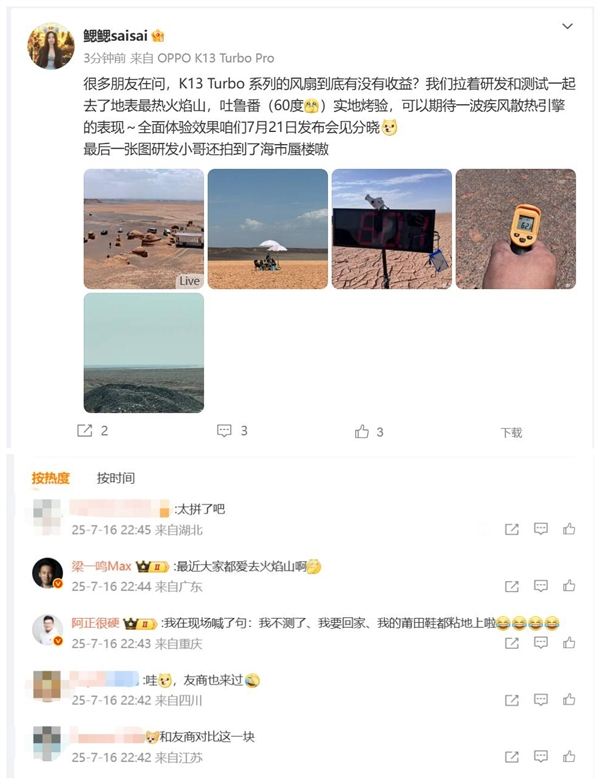
Task: Like the post by 鳃鳃saisai
Action: [x=369, y=431]
